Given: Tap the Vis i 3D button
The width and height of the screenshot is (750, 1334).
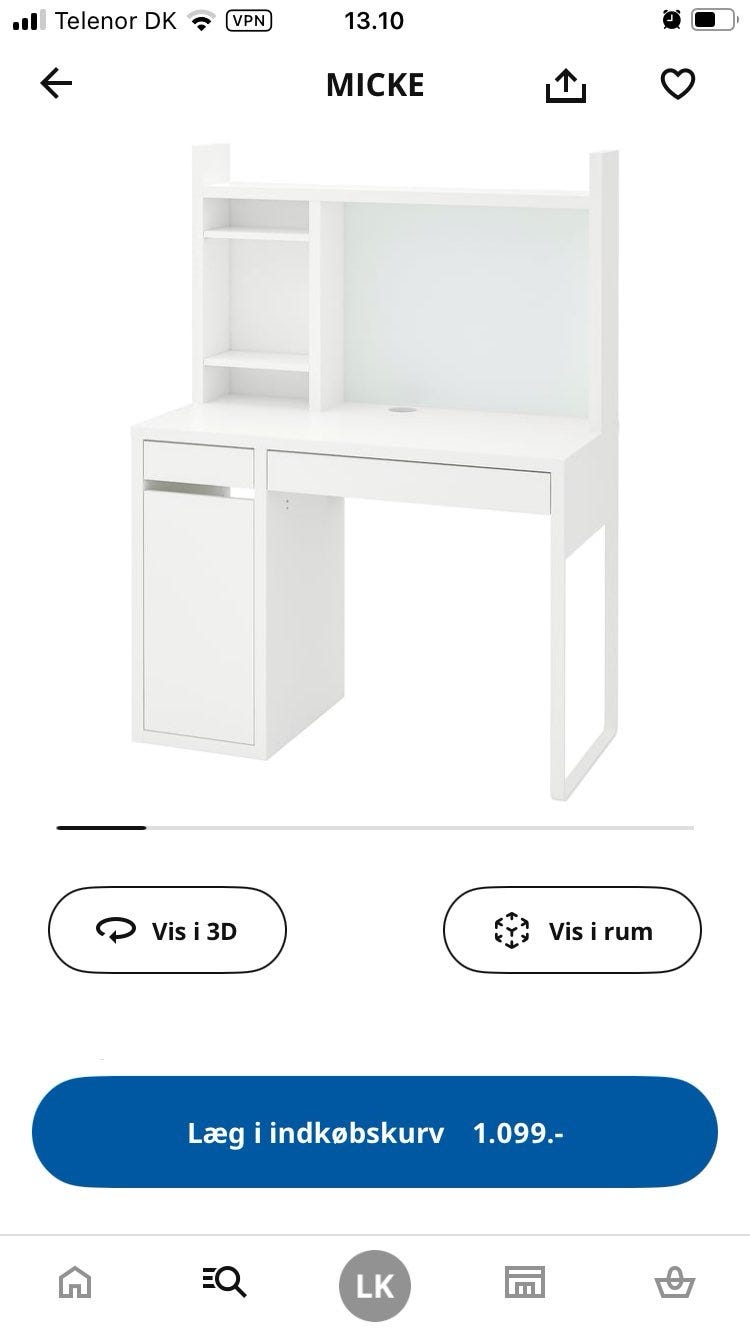Looking at the screenshot, I should [x=167, y=930].
